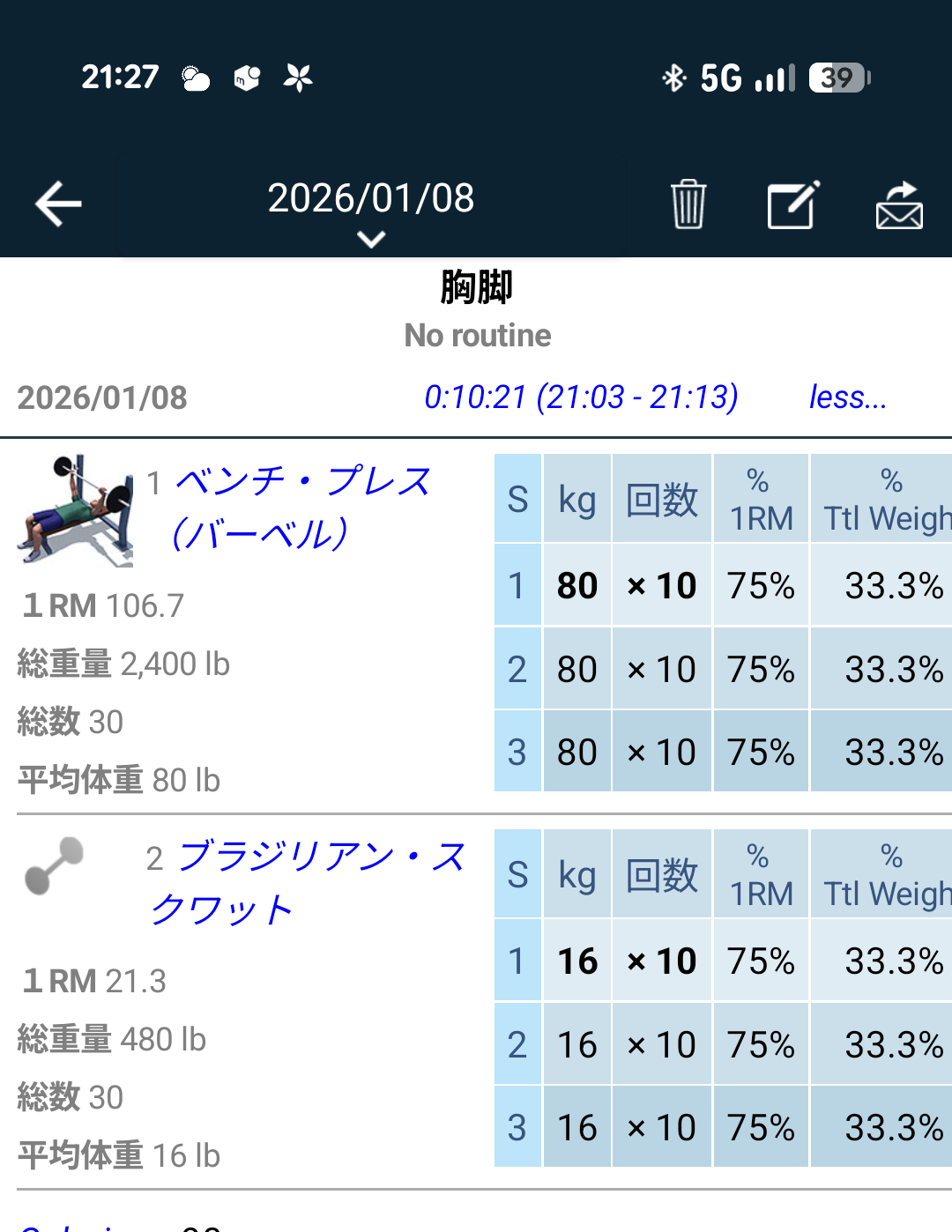Viewport: 952px width, 1232px height.
Task: Open the ベンチ・プレス (バーベル) exercise link
Action: click(301, 507)
